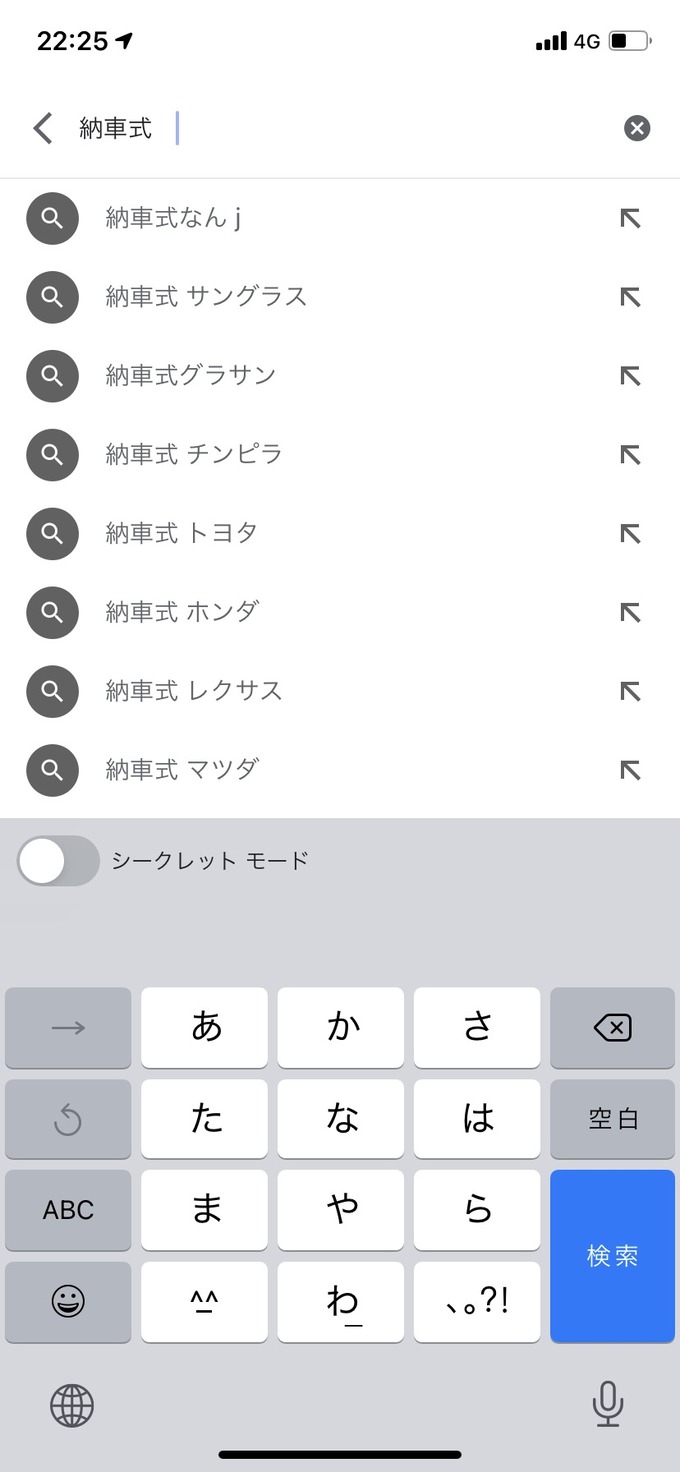The image size is (680, 1472).
Task: Choose suggestion 納車式グラサン
Action: pyautogui.click(x=340, y=376)
